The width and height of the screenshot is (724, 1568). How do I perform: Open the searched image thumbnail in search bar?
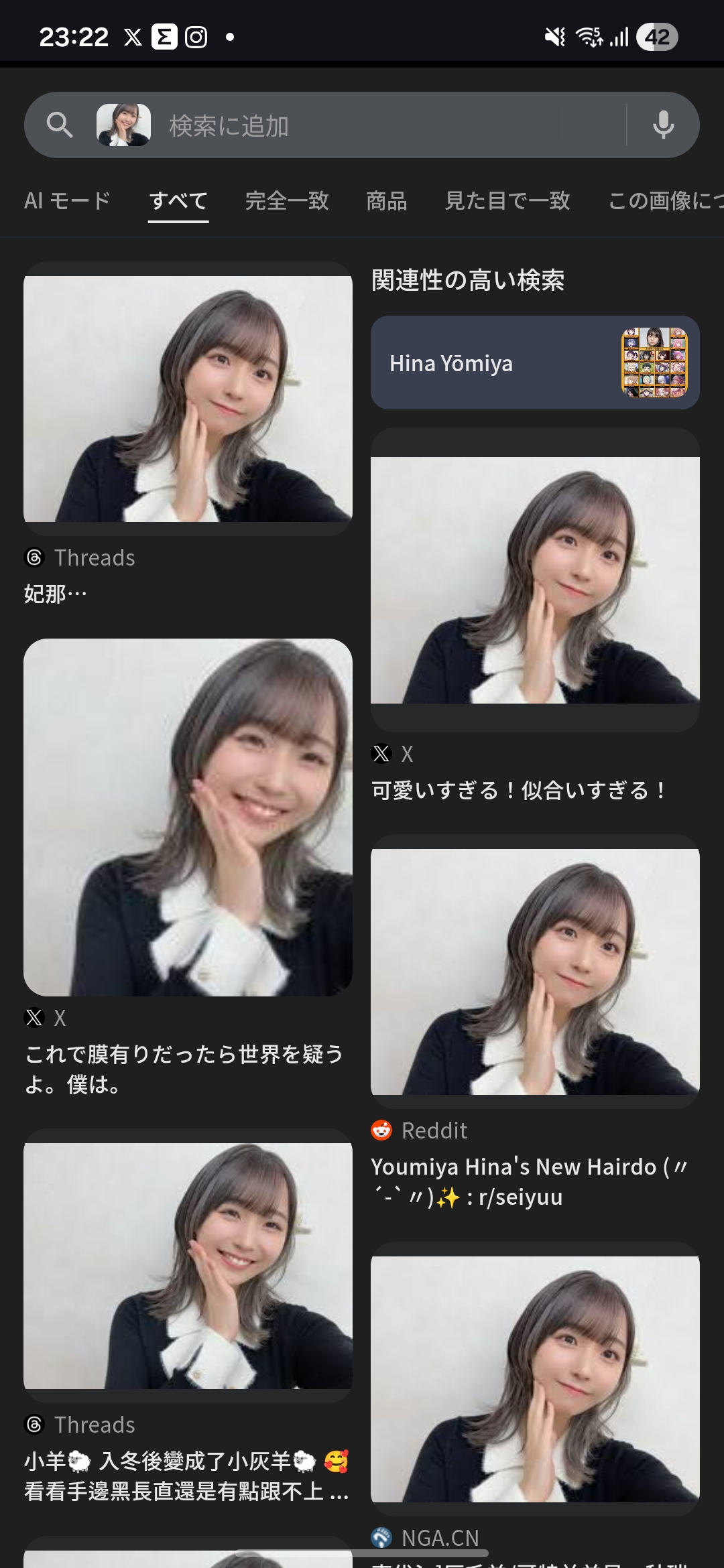point(123,125)
